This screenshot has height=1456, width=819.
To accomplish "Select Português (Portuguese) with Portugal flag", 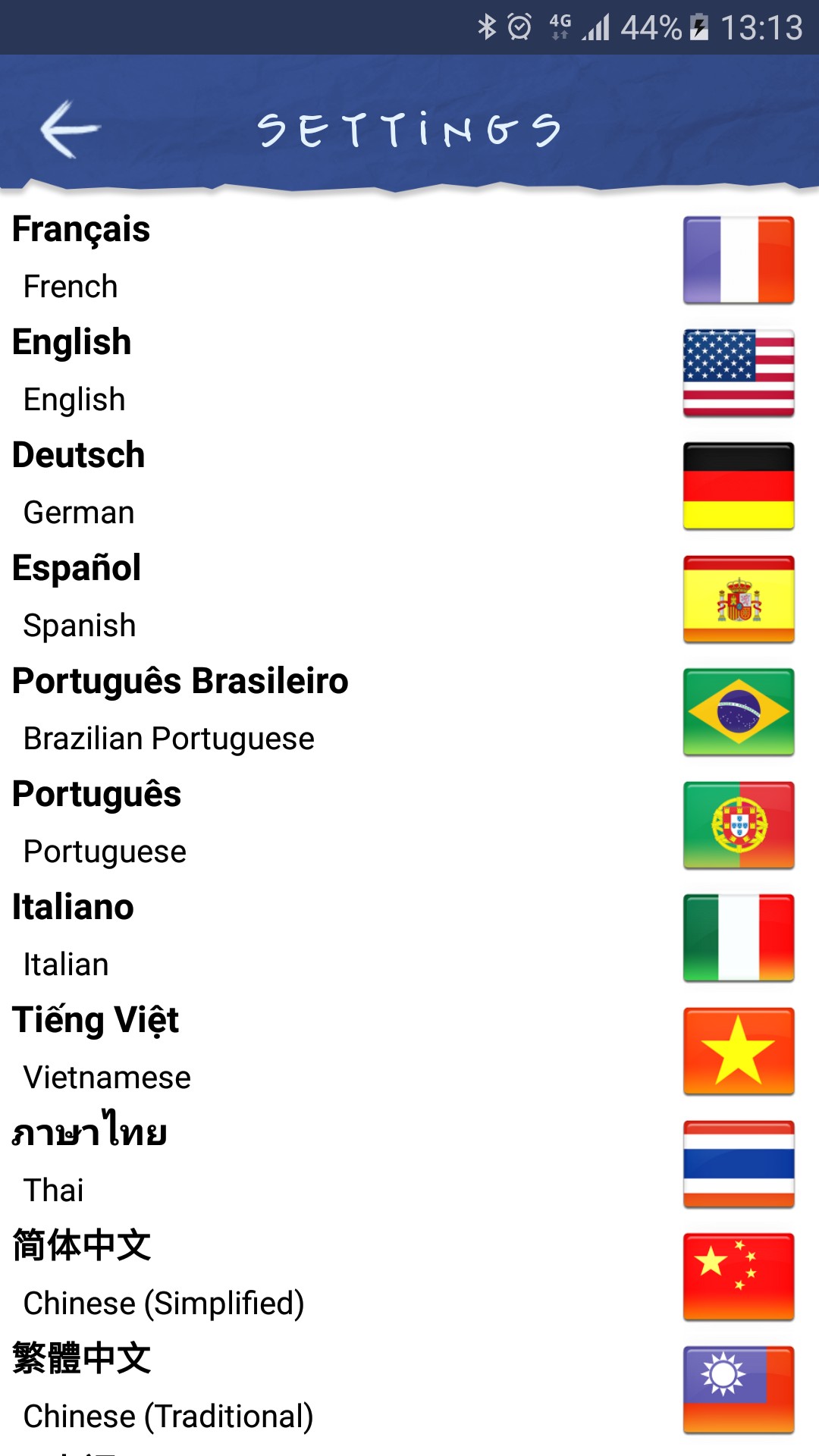I will point(409,823).
